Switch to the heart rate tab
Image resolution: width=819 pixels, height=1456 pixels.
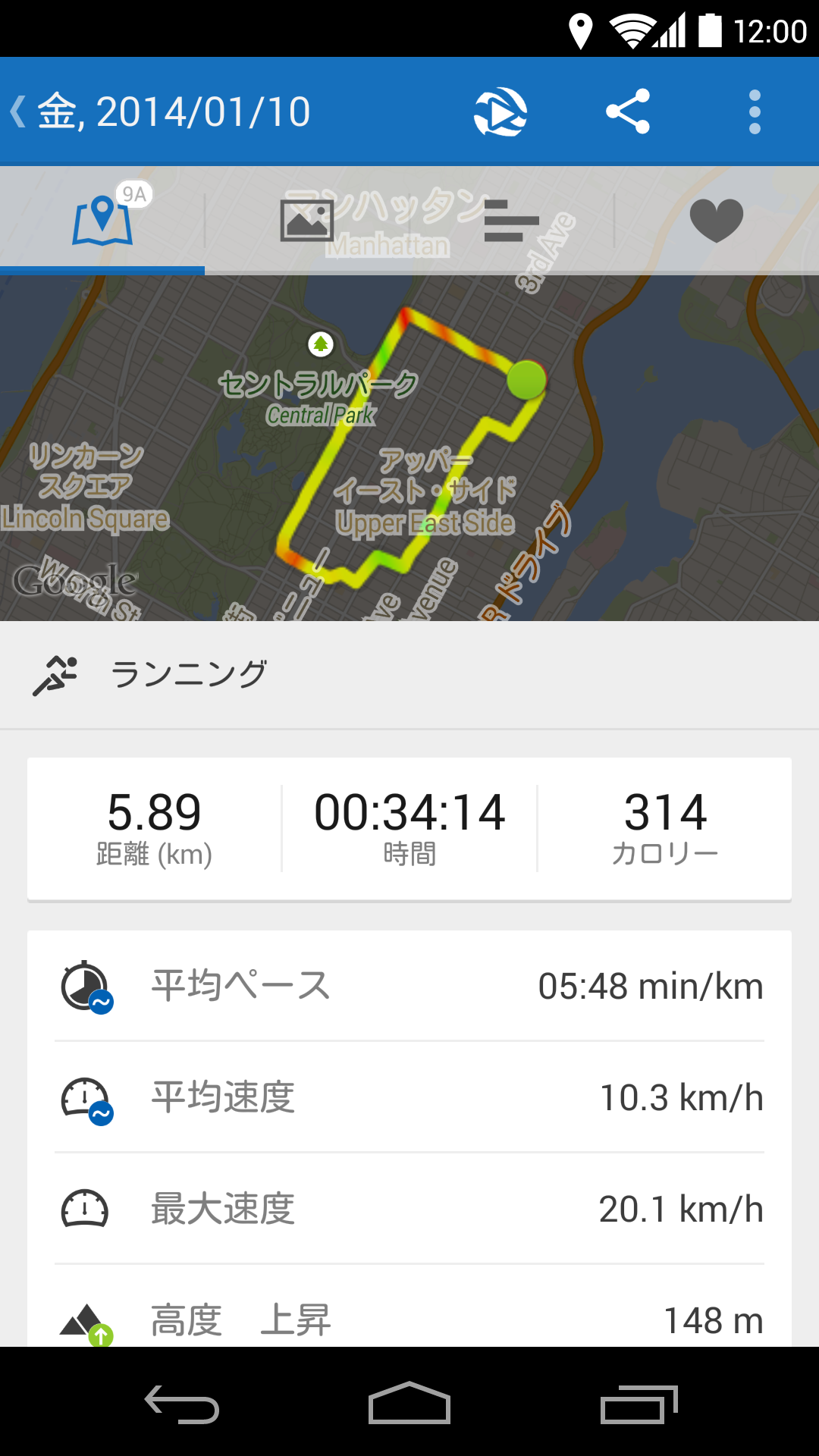click(x=717, y=220)
